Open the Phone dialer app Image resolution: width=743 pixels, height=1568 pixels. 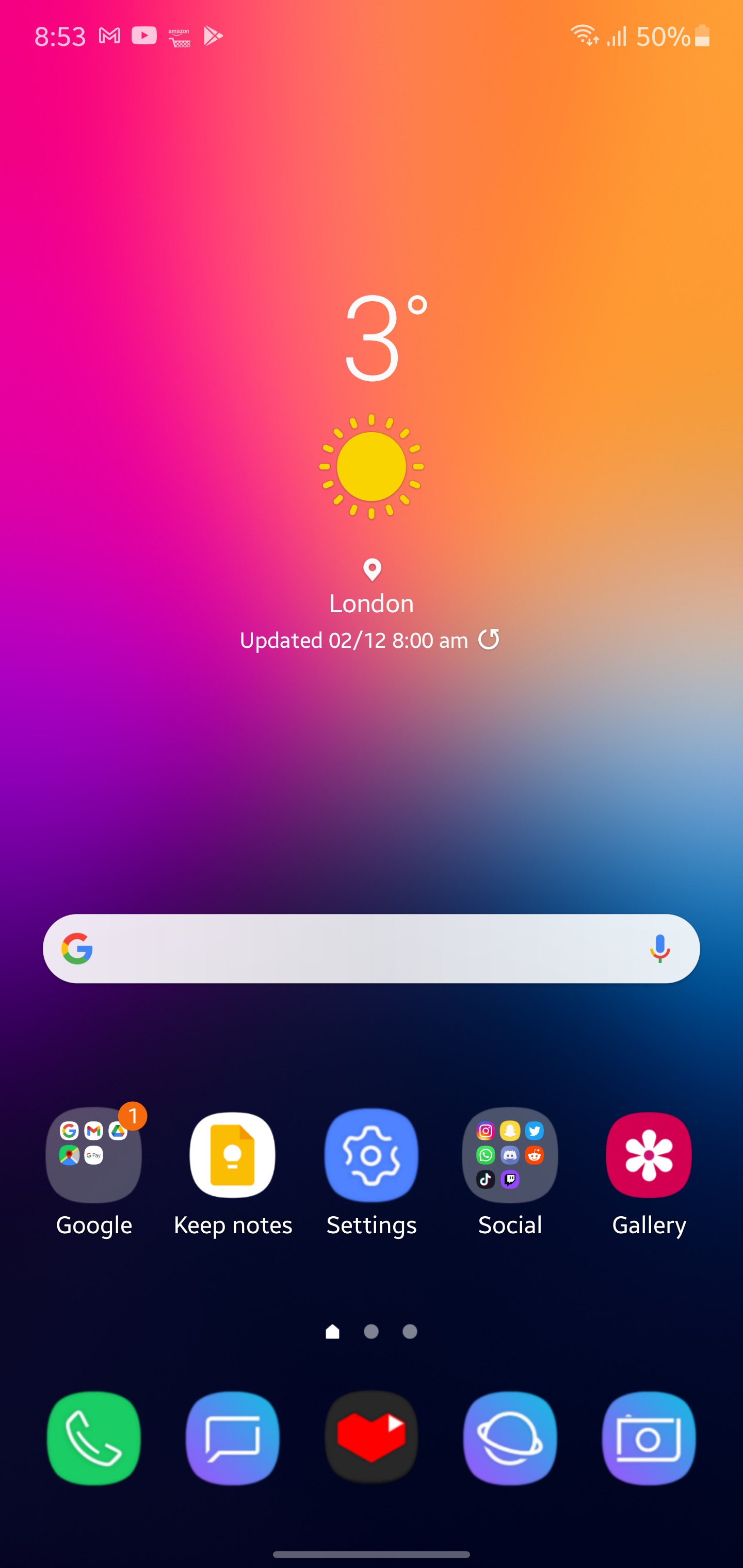(94, 1438)
